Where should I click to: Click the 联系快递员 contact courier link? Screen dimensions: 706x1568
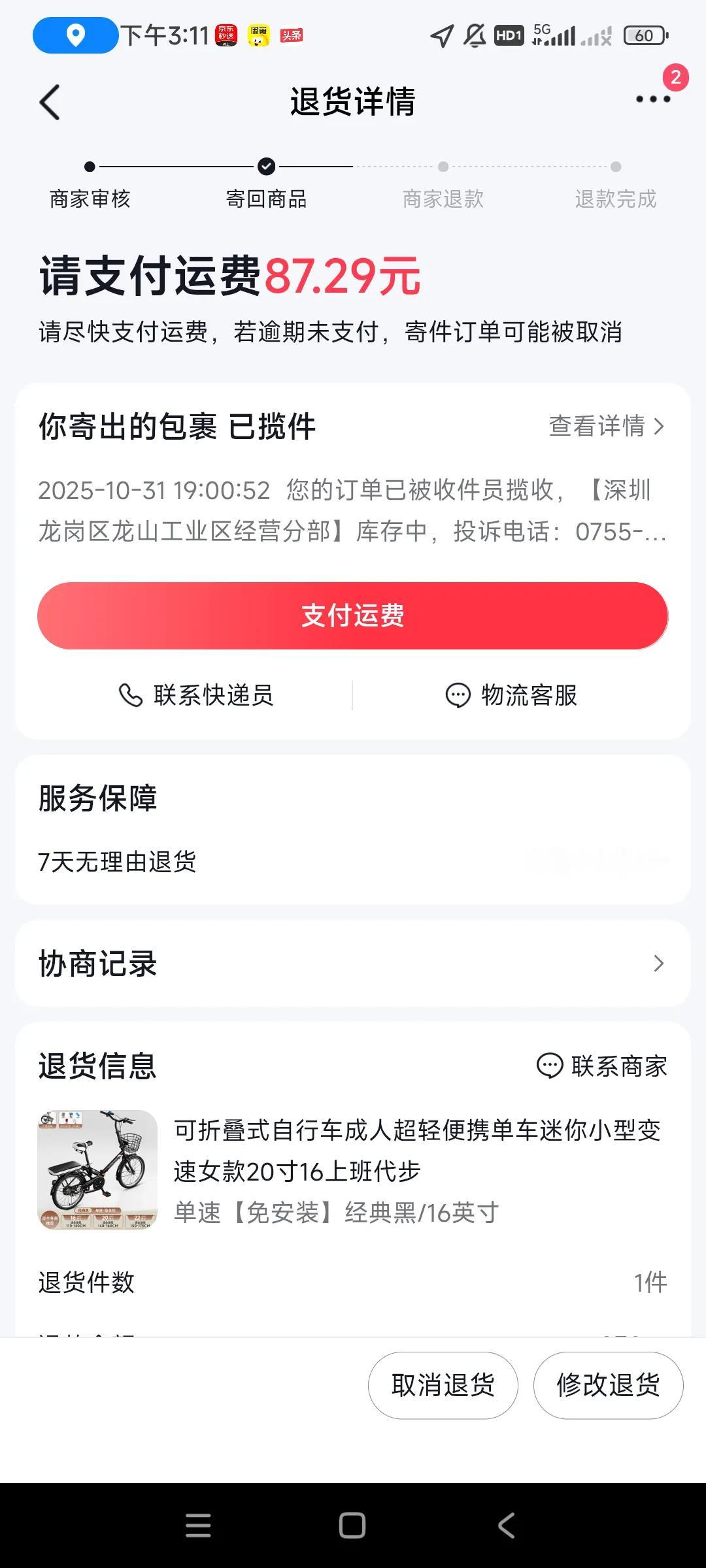pyautogui.click(x=212, y=696)
